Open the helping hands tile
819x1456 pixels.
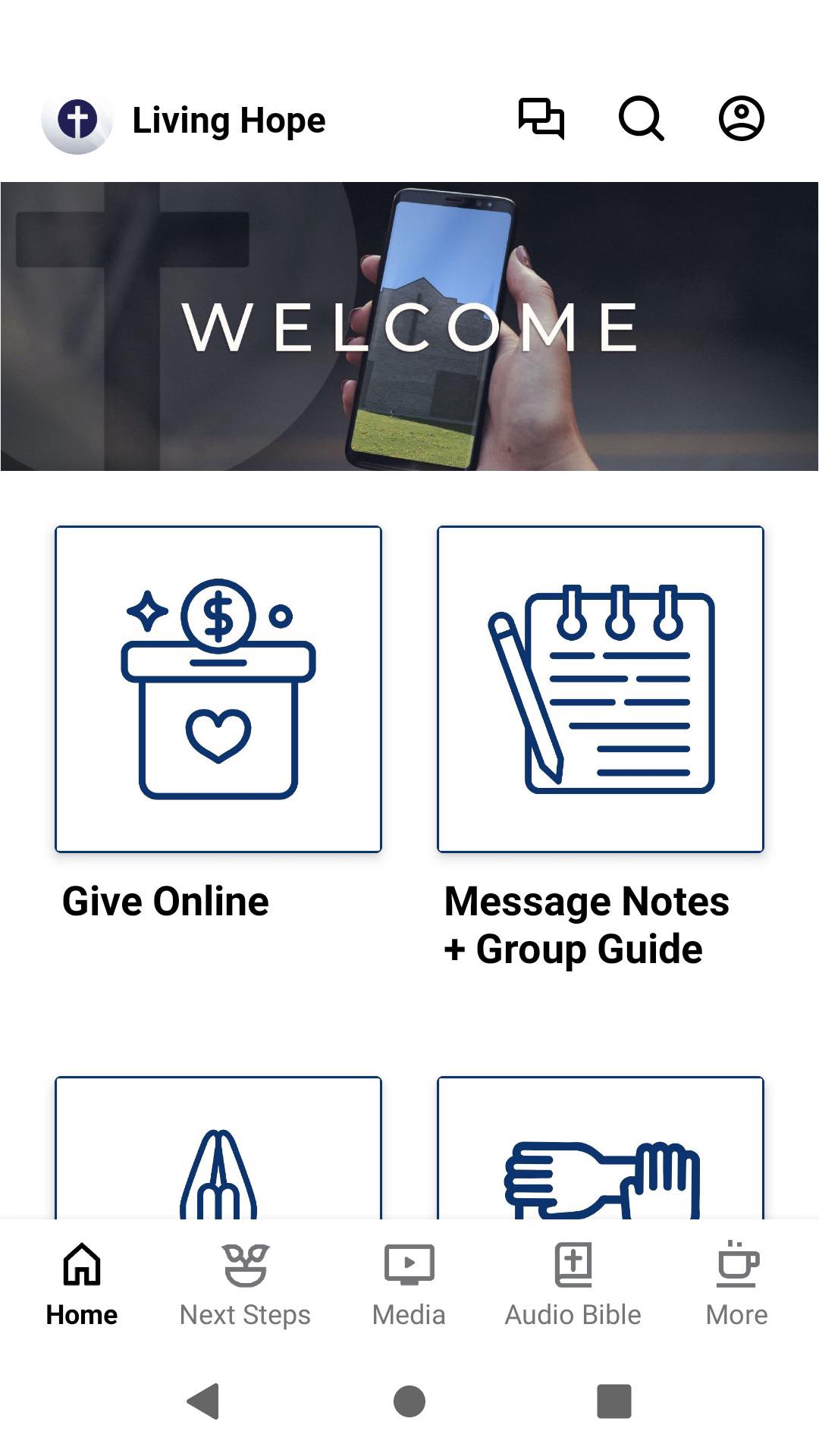600,1149
